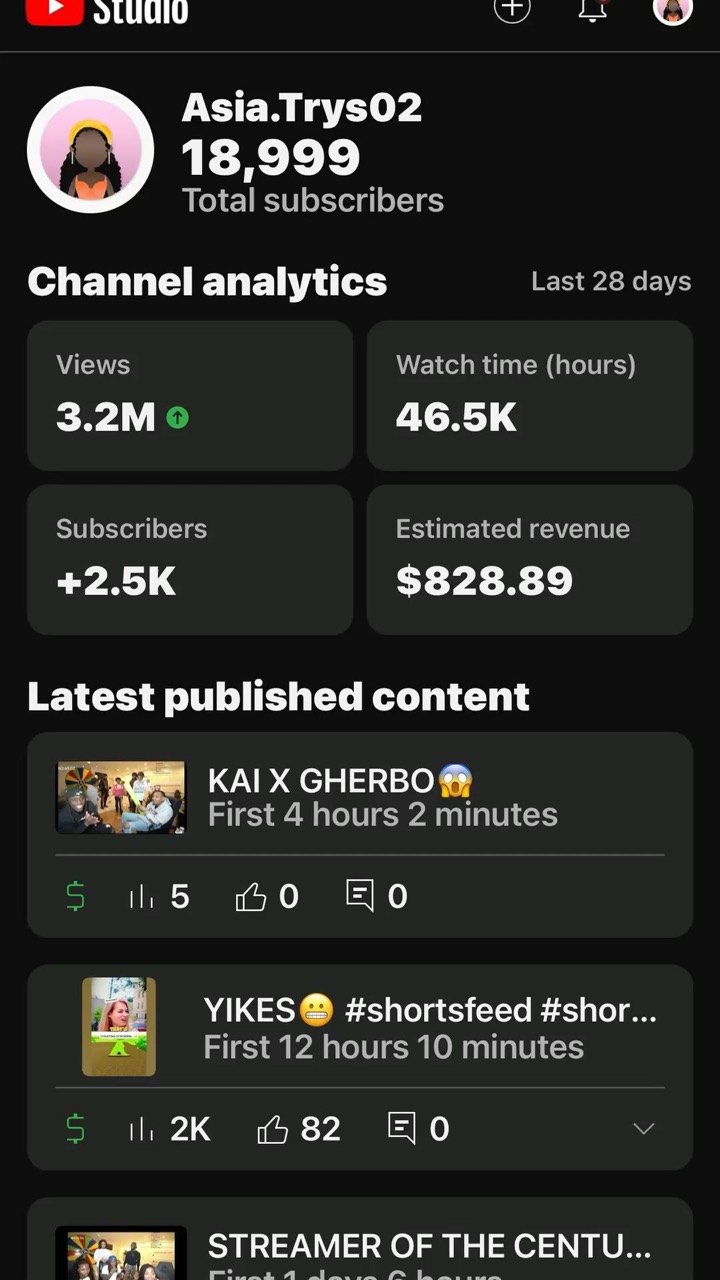720x1280 pixels.
Task: Open the Estimated revenue card
Action: click(530, 560)
